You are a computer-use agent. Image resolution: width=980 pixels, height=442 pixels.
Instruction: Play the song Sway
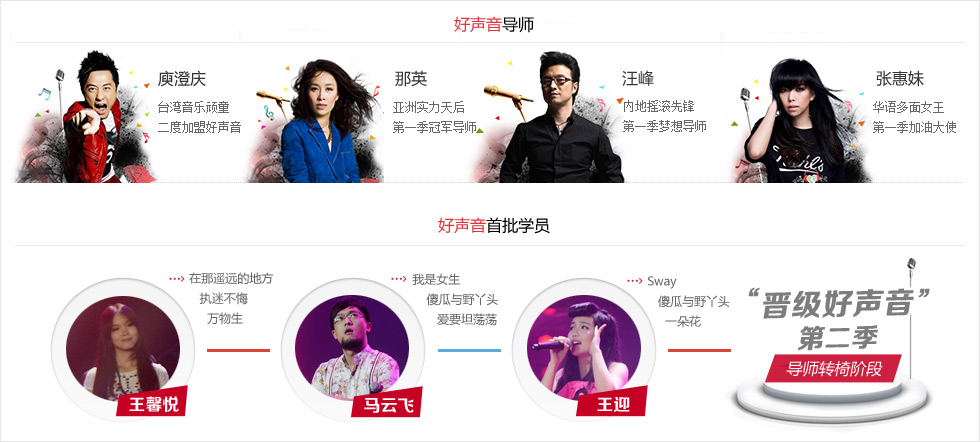pos(662,281)
